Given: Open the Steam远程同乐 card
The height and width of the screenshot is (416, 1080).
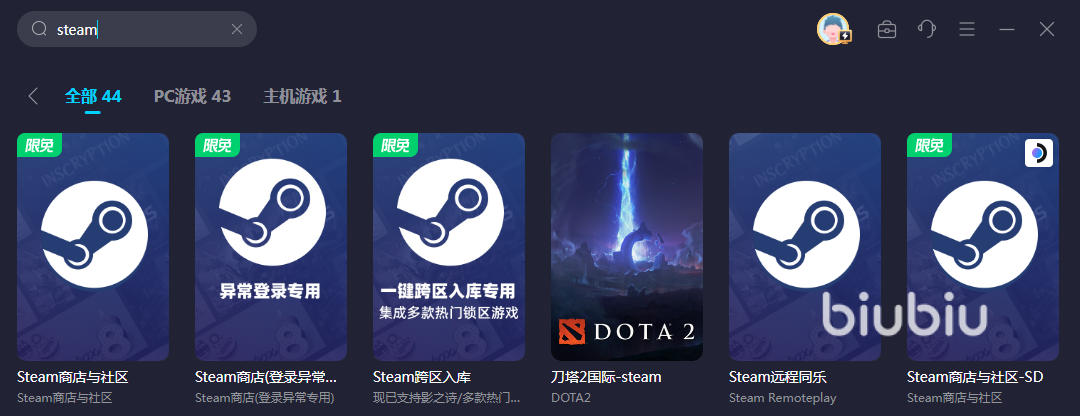Looking at the screenshot, I should tap(805, 247).
